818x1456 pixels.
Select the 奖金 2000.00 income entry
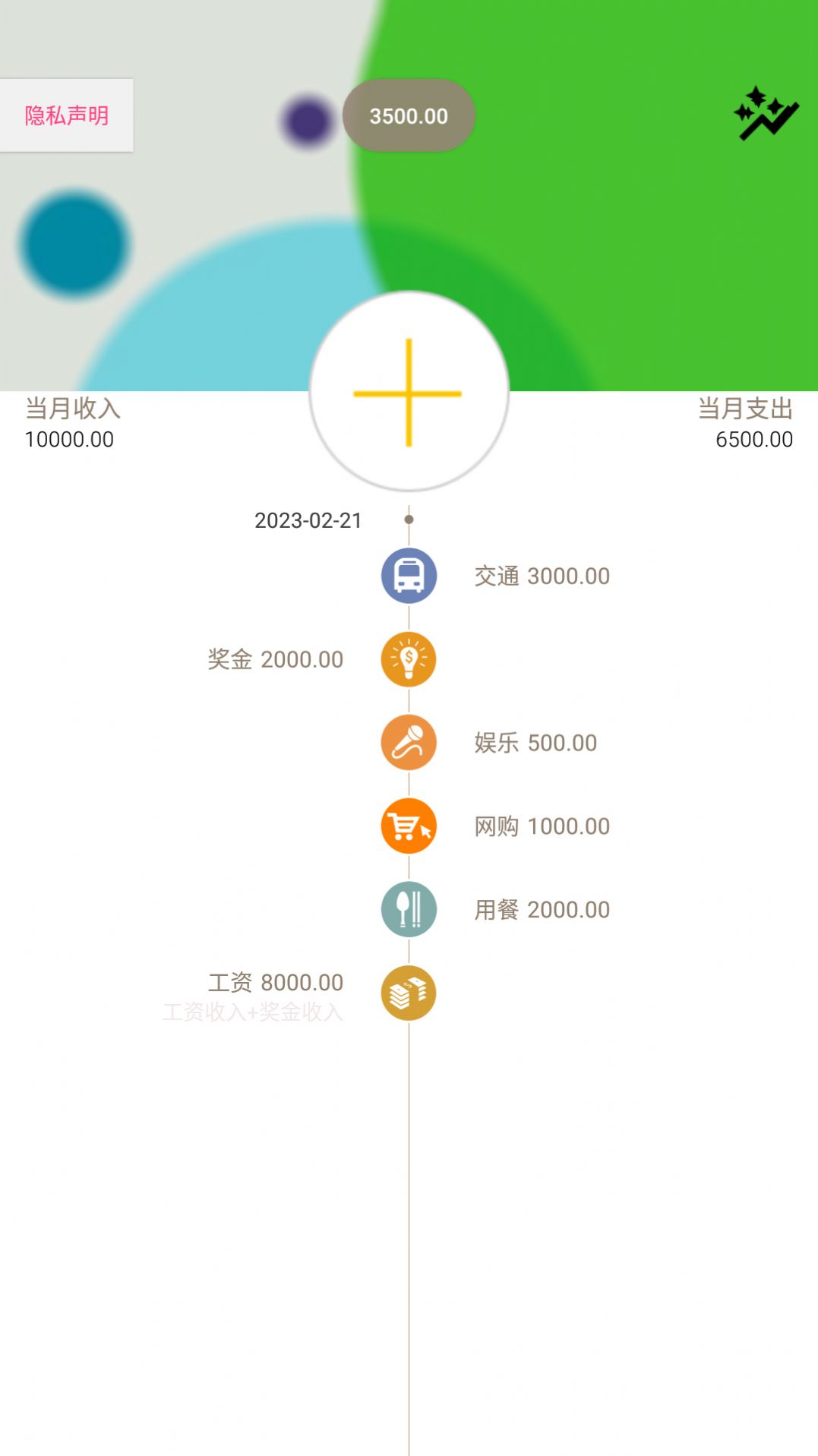pos(276,659)
